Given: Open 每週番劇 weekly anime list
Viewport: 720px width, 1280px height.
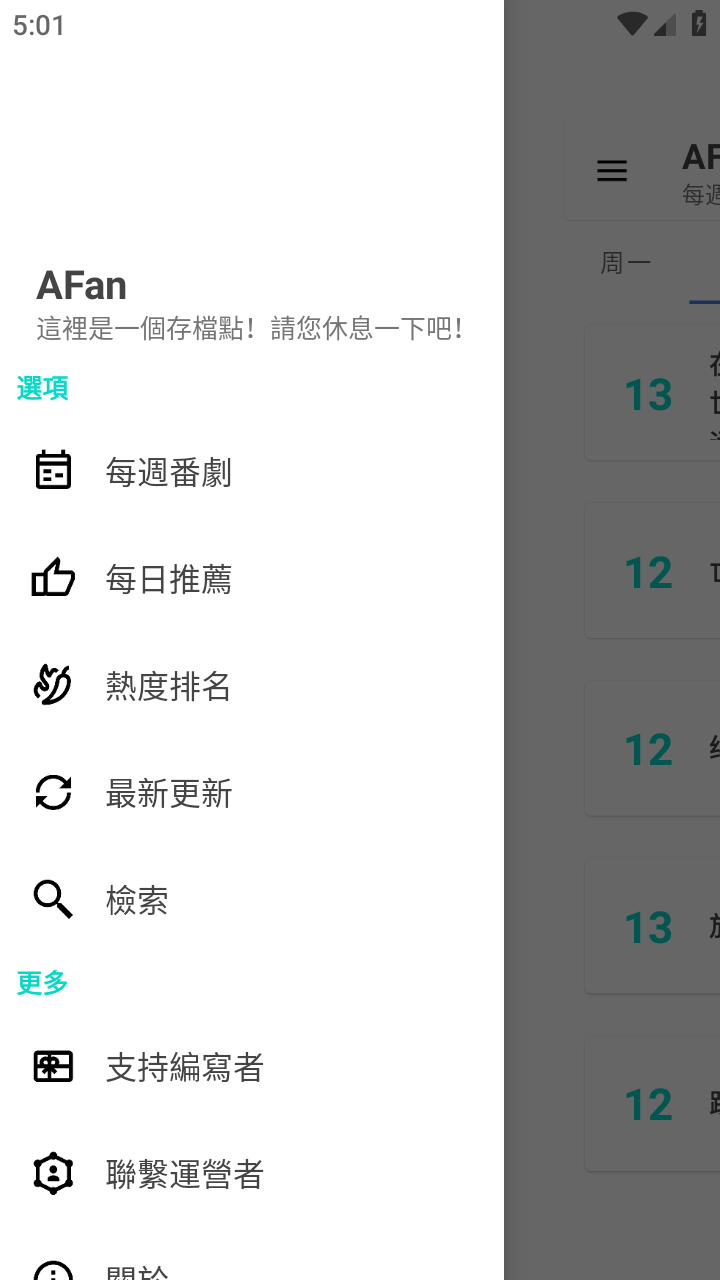Looking at the screenshot, I should pos(252,471).
